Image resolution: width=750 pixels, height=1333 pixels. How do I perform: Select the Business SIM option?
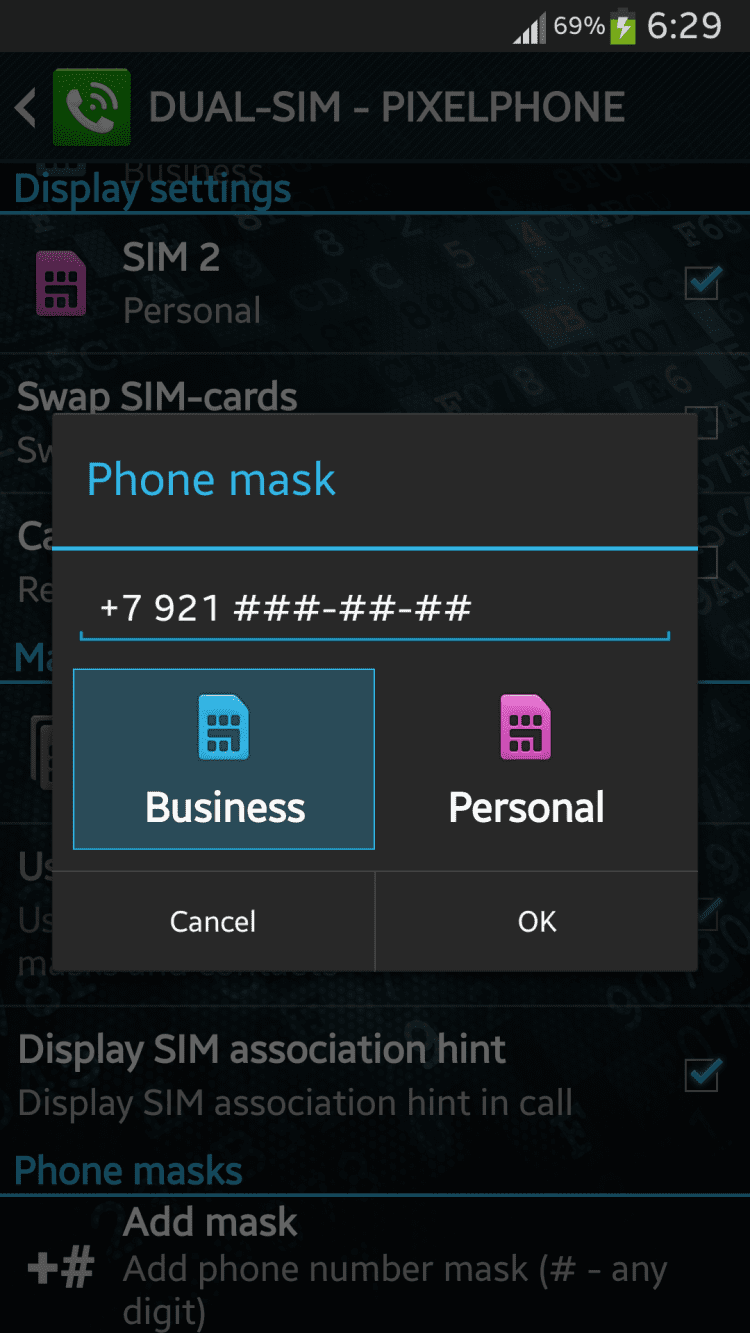224,759
